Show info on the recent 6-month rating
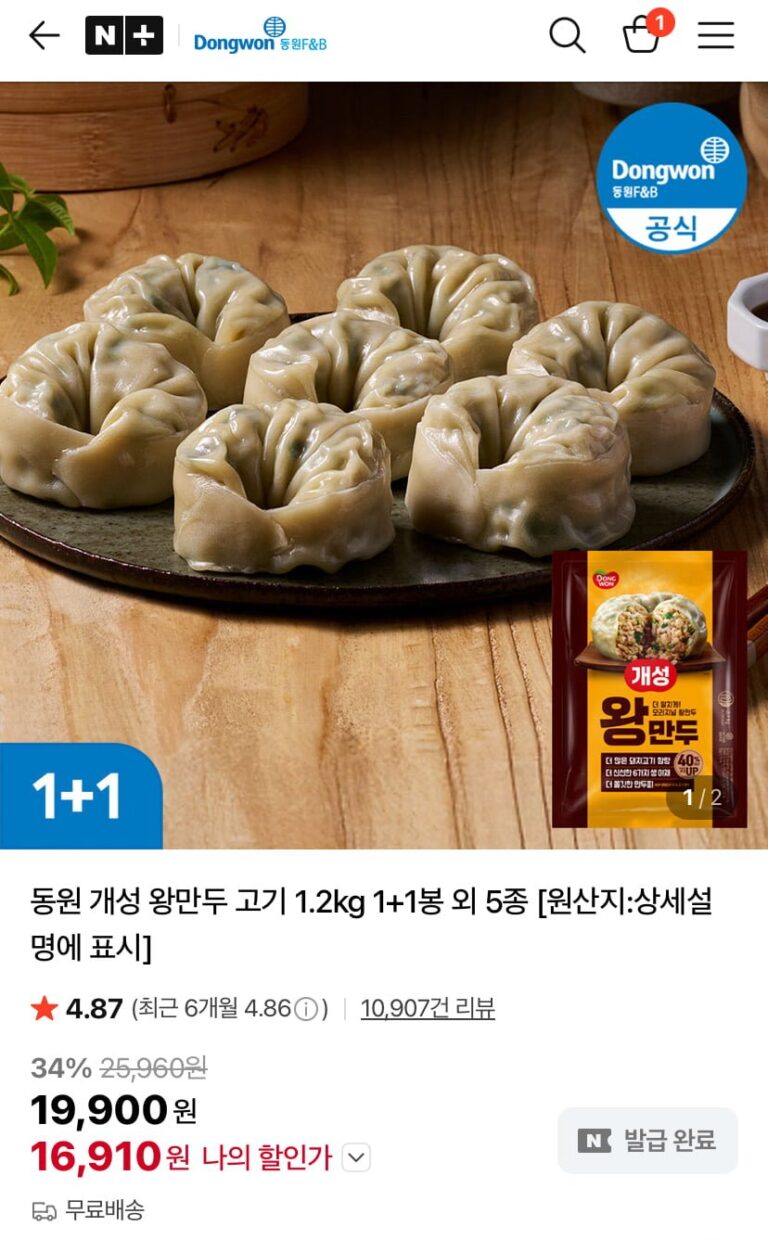Viewport: 768px width, 1239px height. pos(309,1008)
